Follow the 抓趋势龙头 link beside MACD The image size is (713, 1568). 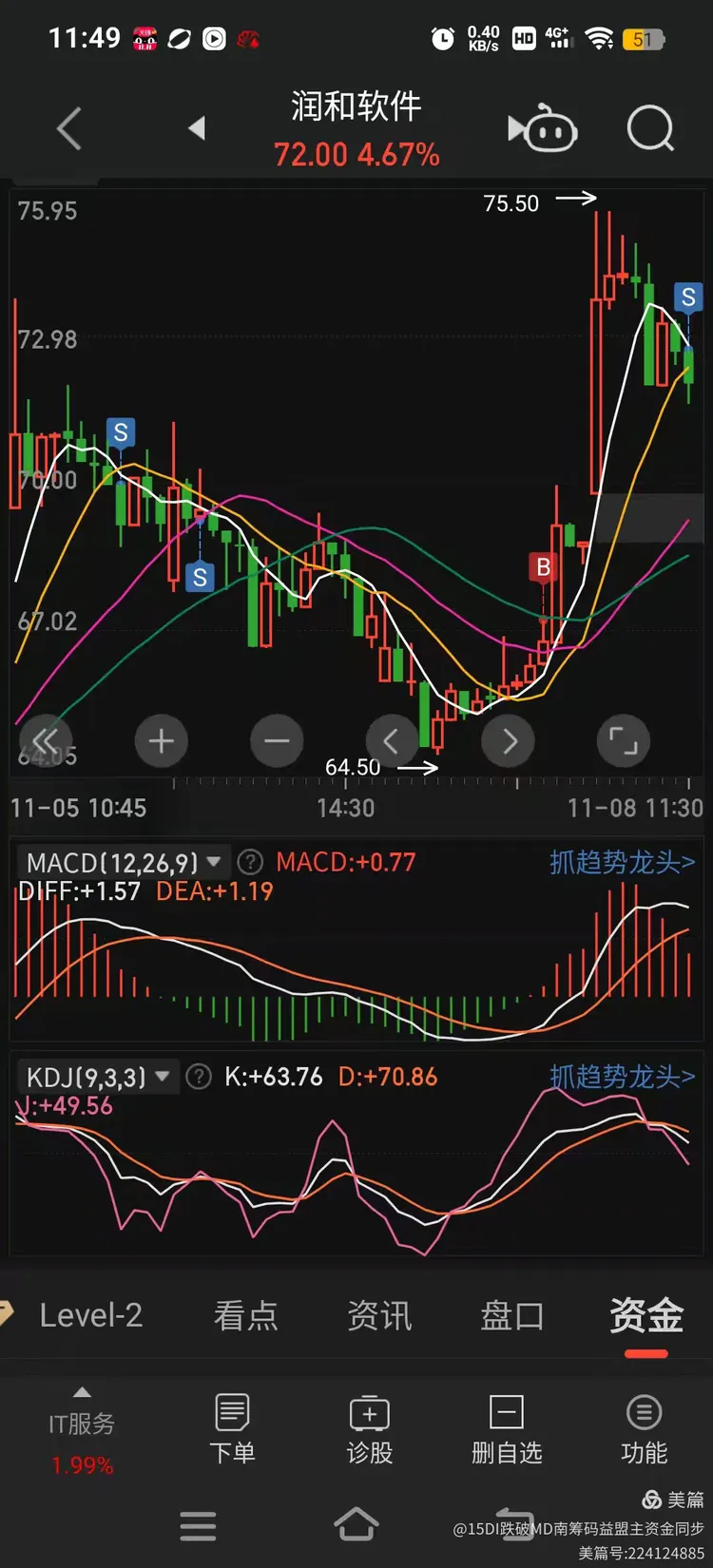[x=621, y=862]
